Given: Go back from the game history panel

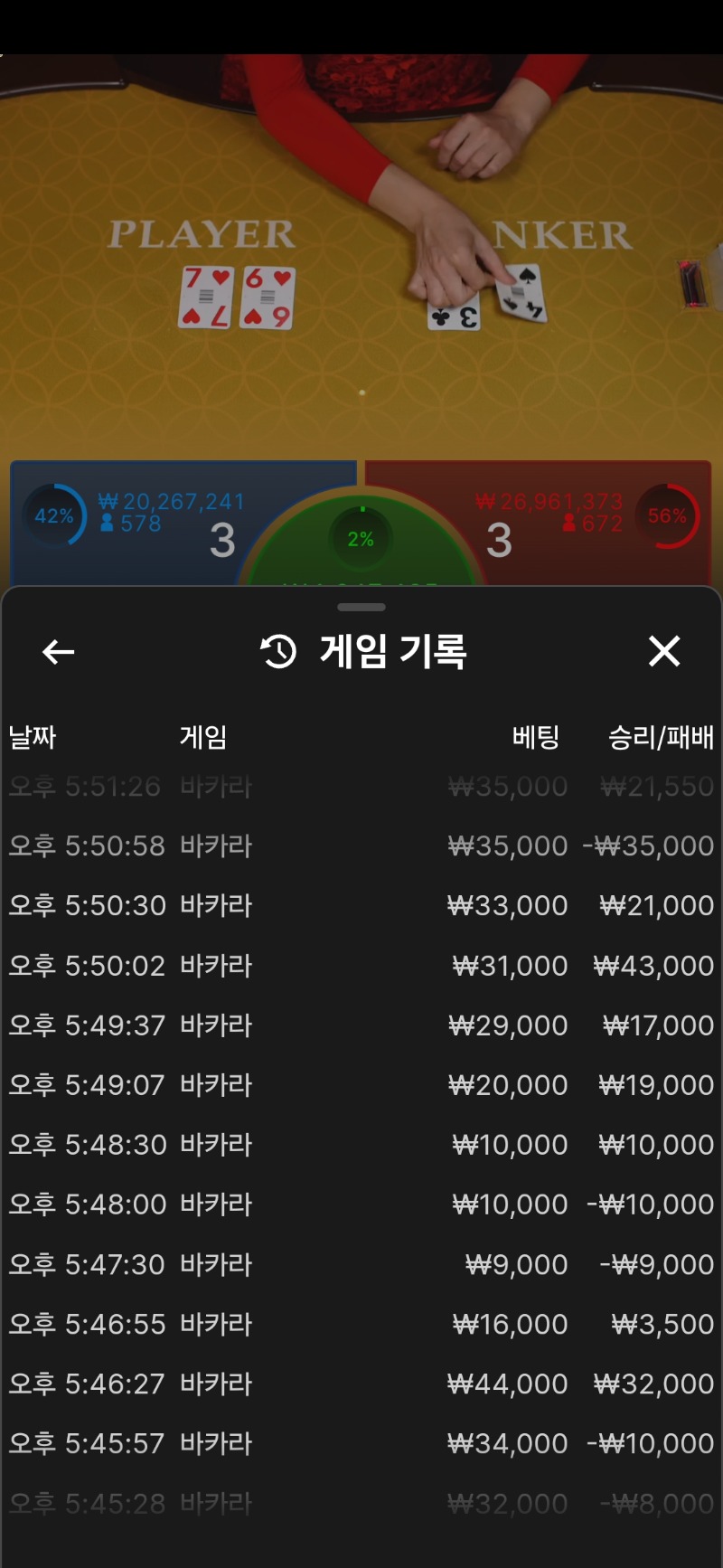Looking at the screenshot, I should coord(59,652).
